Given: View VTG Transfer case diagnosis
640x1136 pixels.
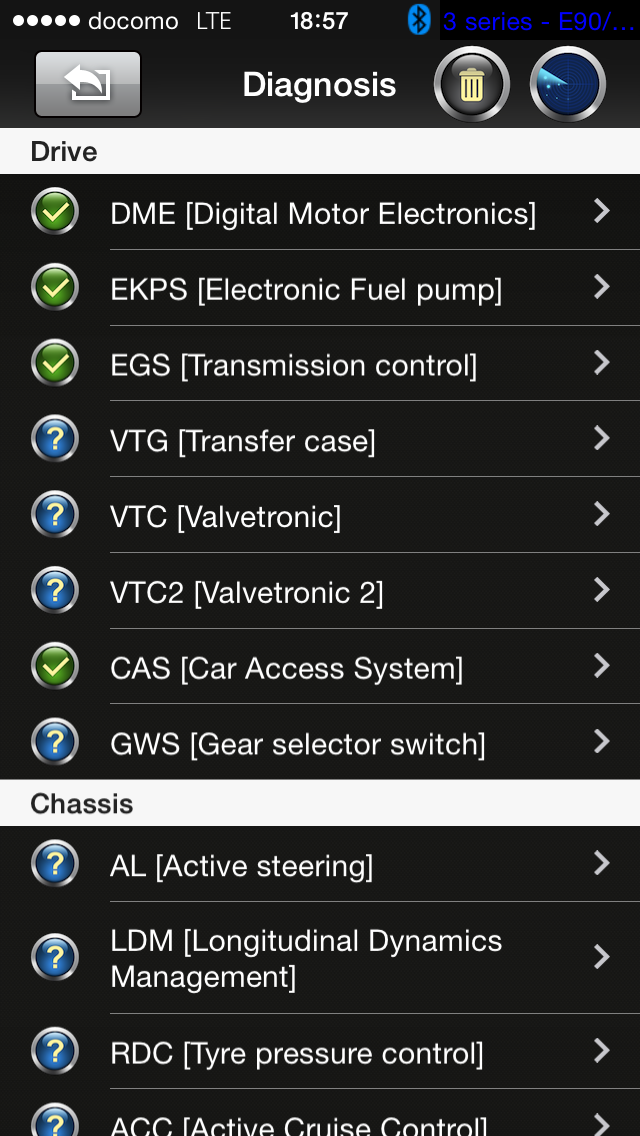Looking at the screenshot, I should coord(243,441).
